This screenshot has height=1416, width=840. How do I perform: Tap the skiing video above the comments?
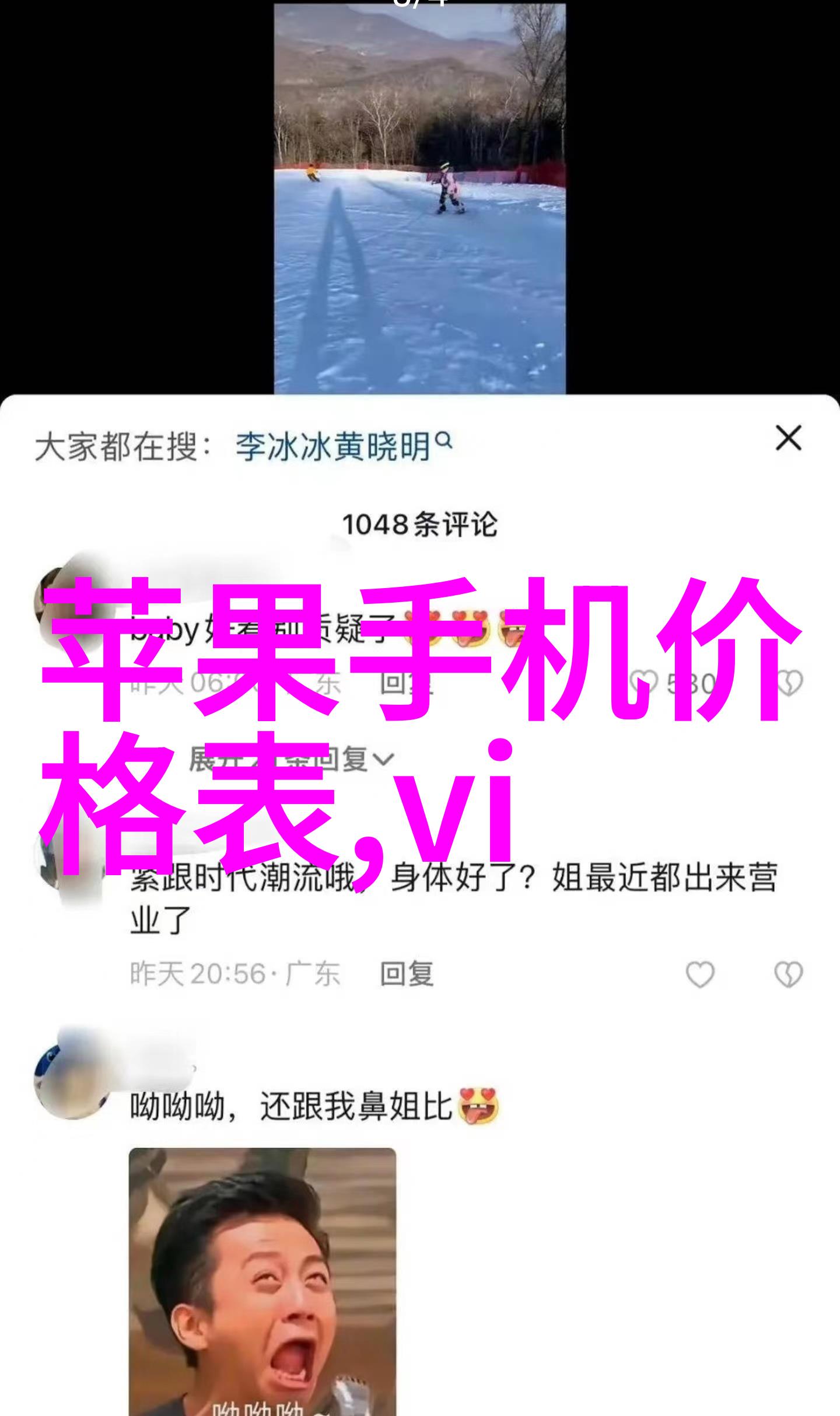tap(419, 198)
